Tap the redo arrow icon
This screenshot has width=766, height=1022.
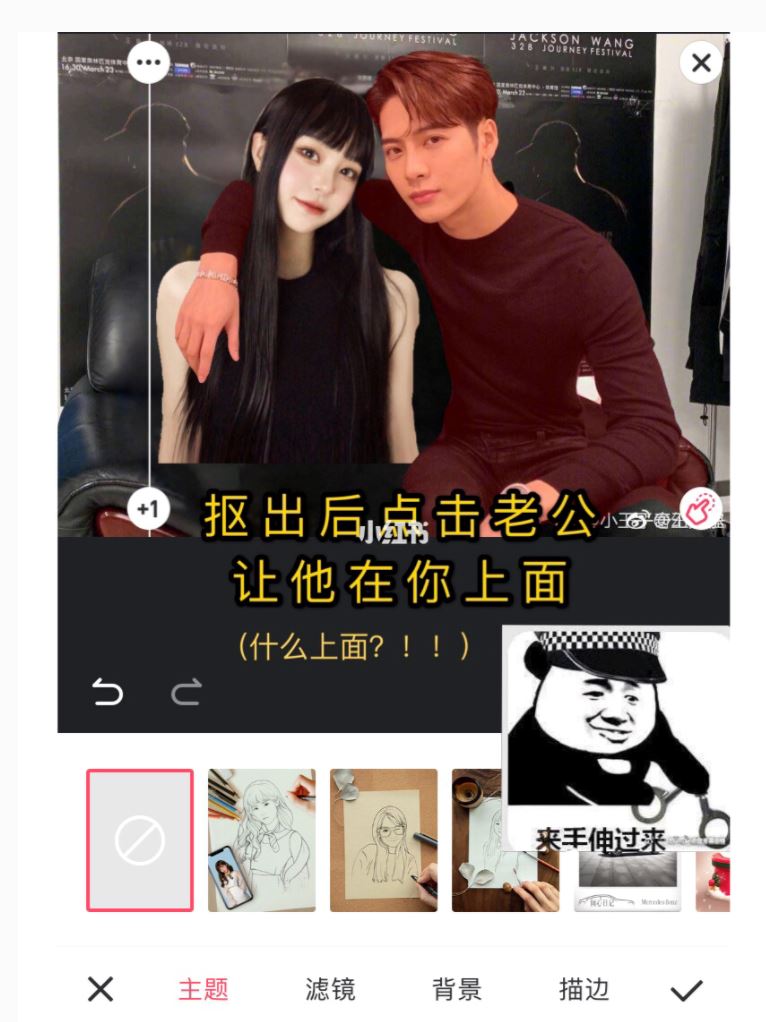185,693
